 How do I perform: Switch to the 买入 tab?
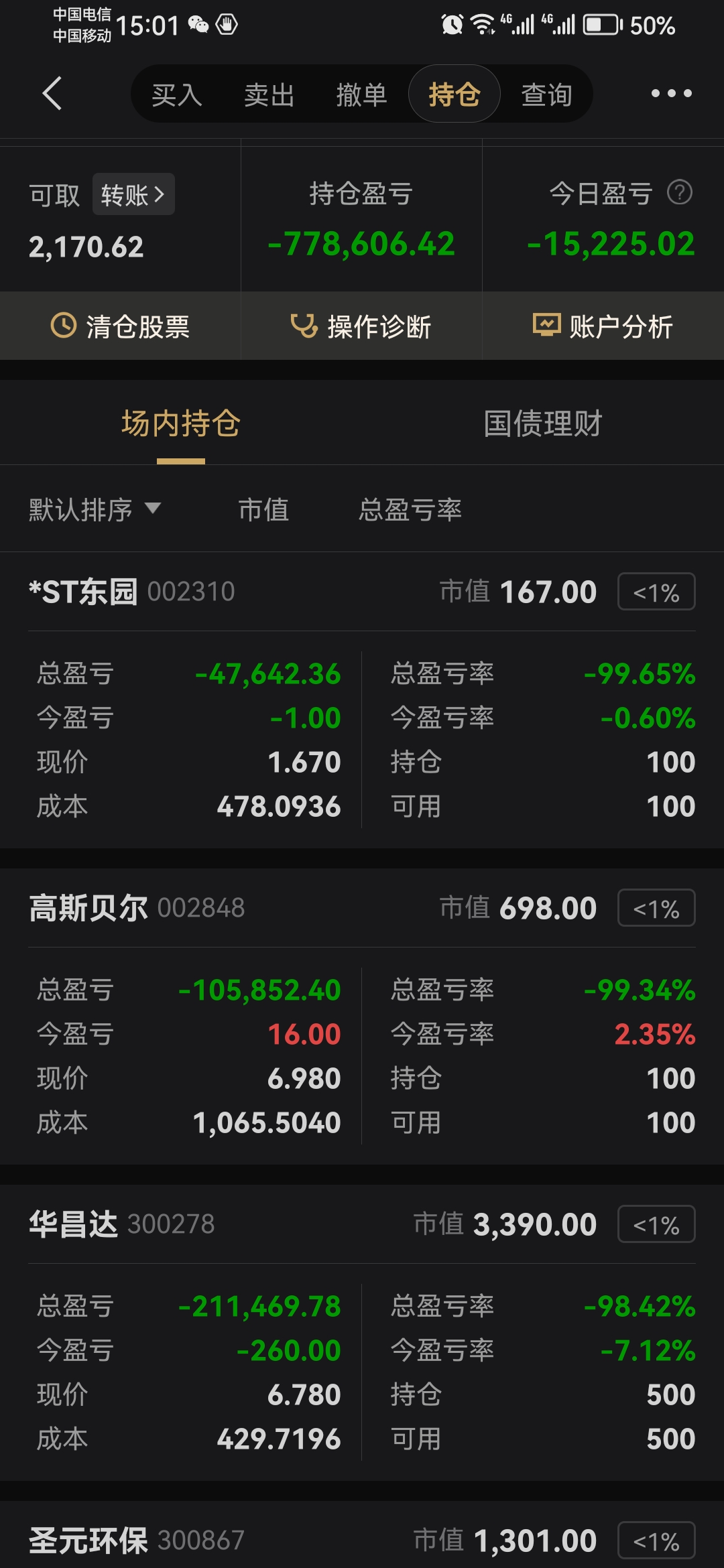pos(176,94)
